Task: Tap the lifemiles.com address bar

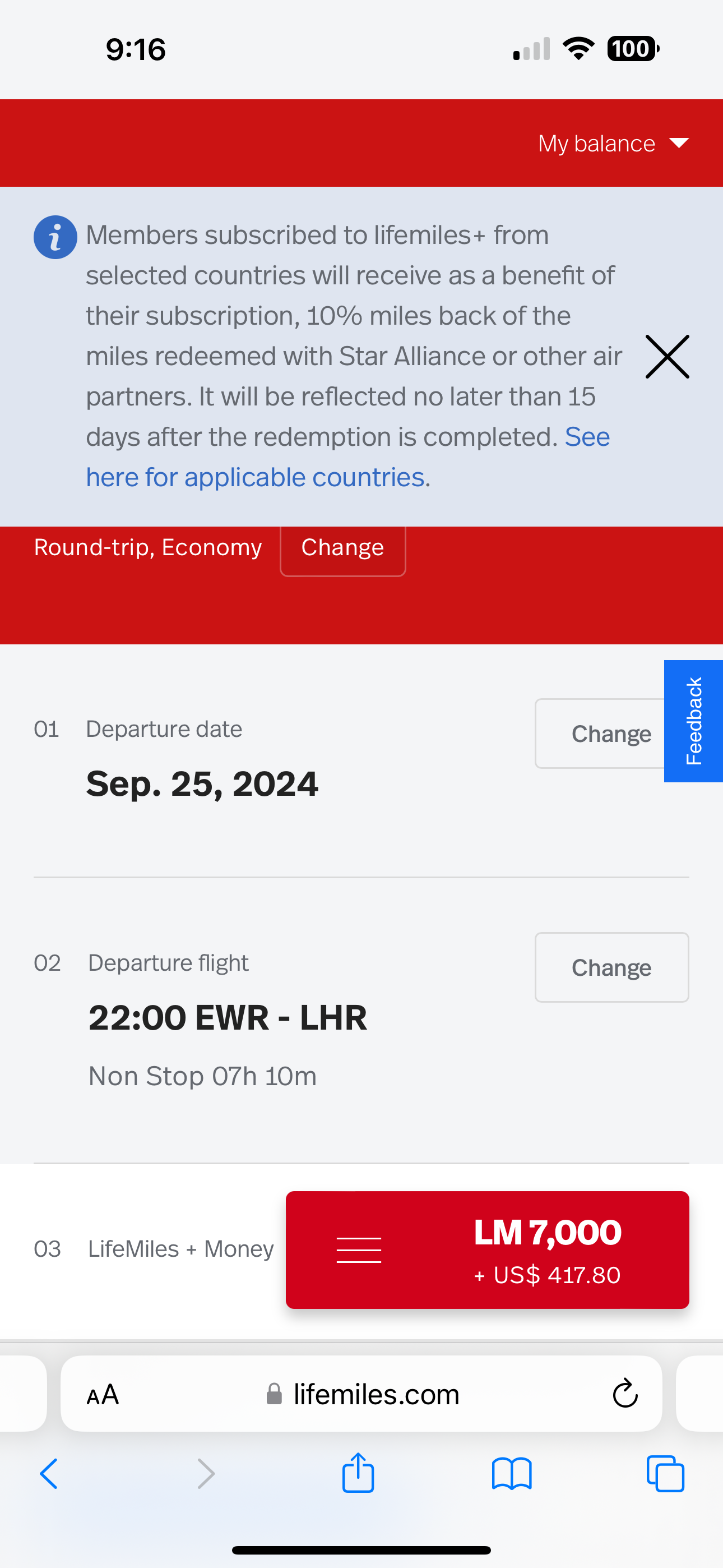Action: tap(363, 1394)
